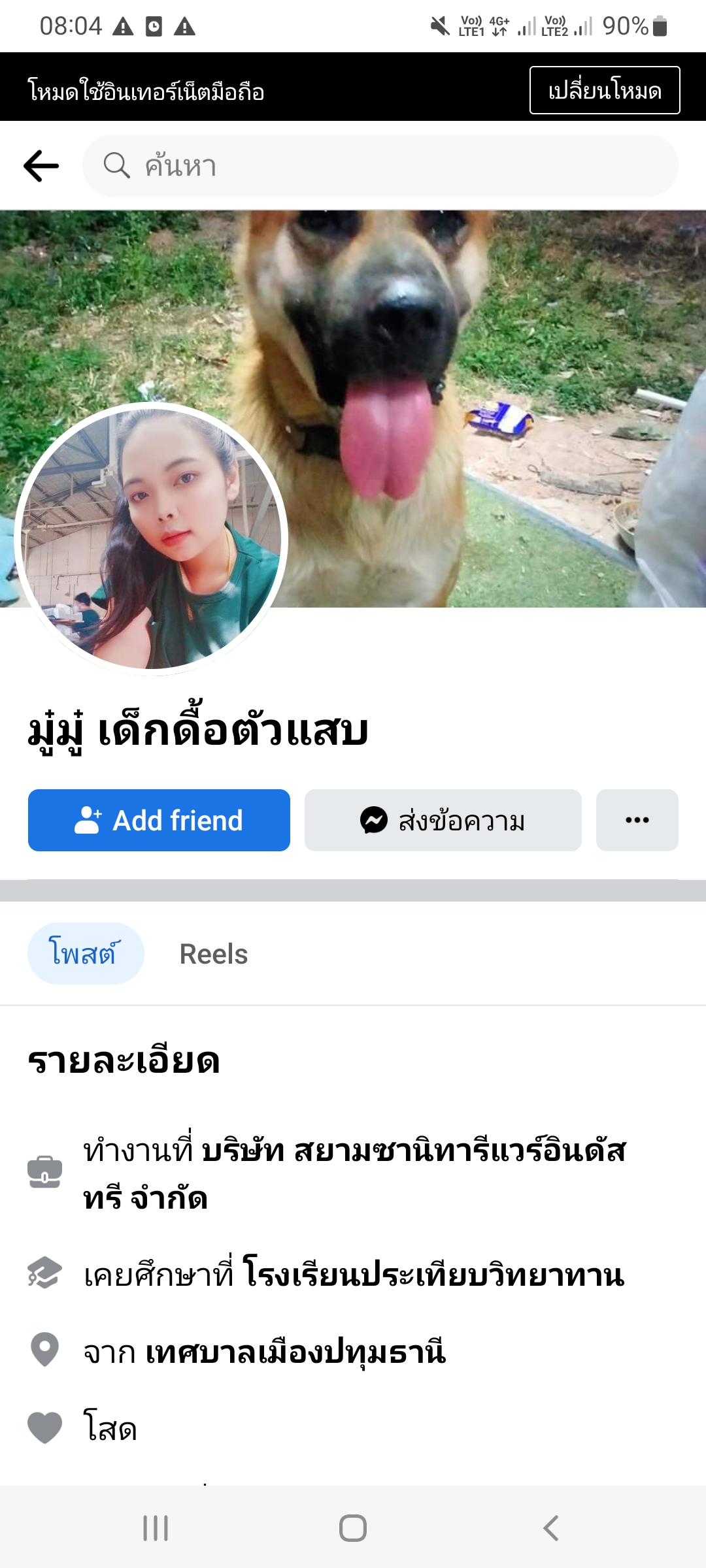Open hometown เทศบาลเมืองปทุมธานี
Screen dimensions: 706x1568
pyautogui.click(x=295, y=1352)
